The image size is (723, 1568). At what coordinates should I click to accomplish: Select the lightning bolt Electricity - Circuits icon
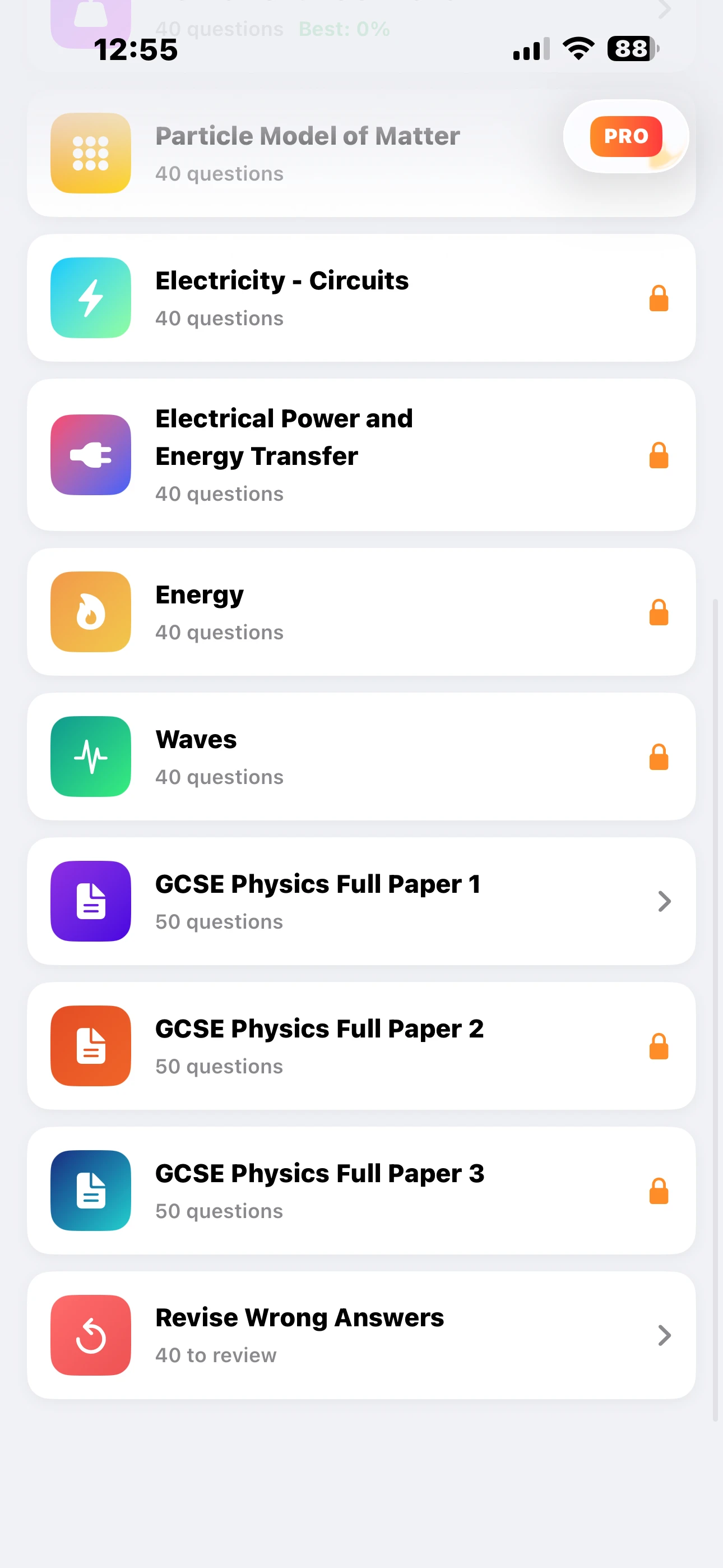tap(90, 297)
